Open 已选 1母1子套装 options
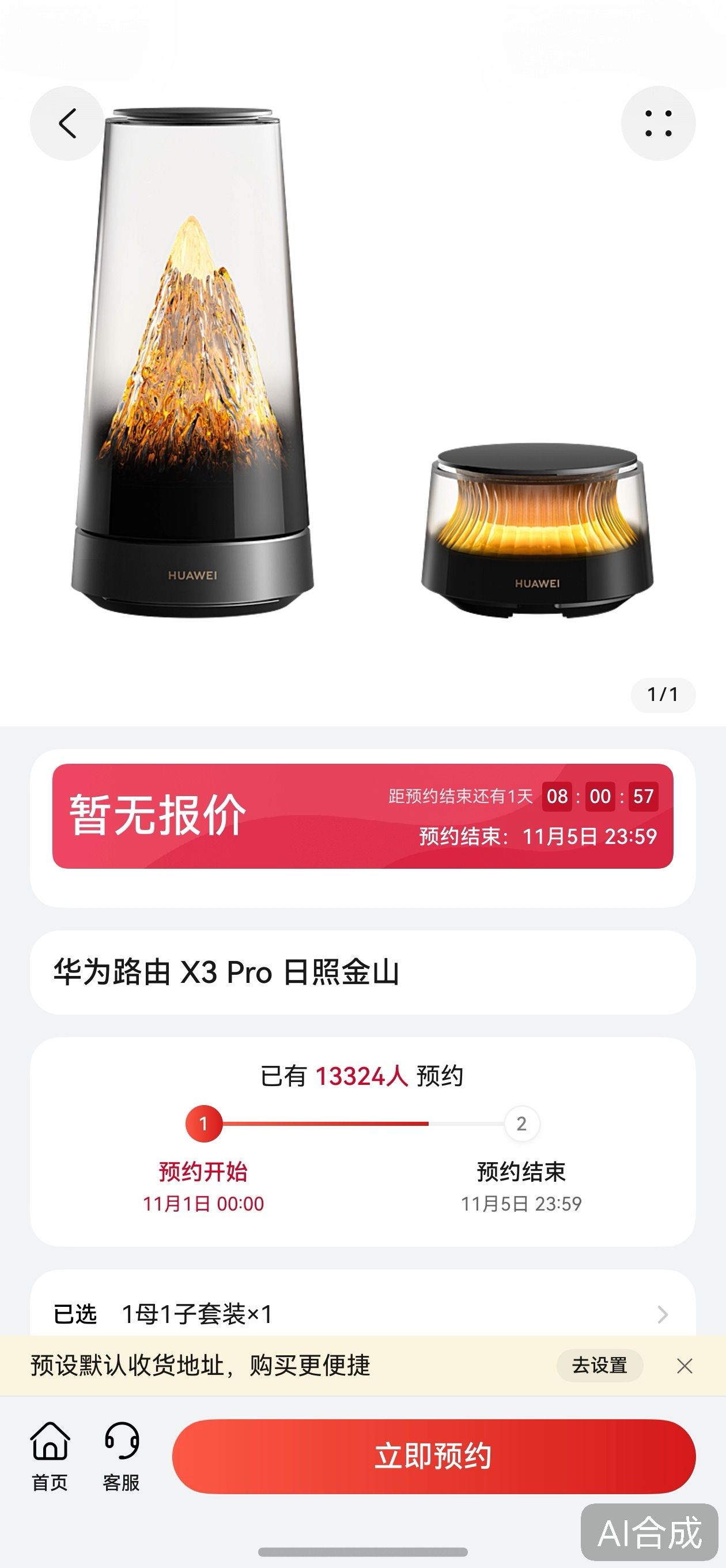 point(362,1314)
